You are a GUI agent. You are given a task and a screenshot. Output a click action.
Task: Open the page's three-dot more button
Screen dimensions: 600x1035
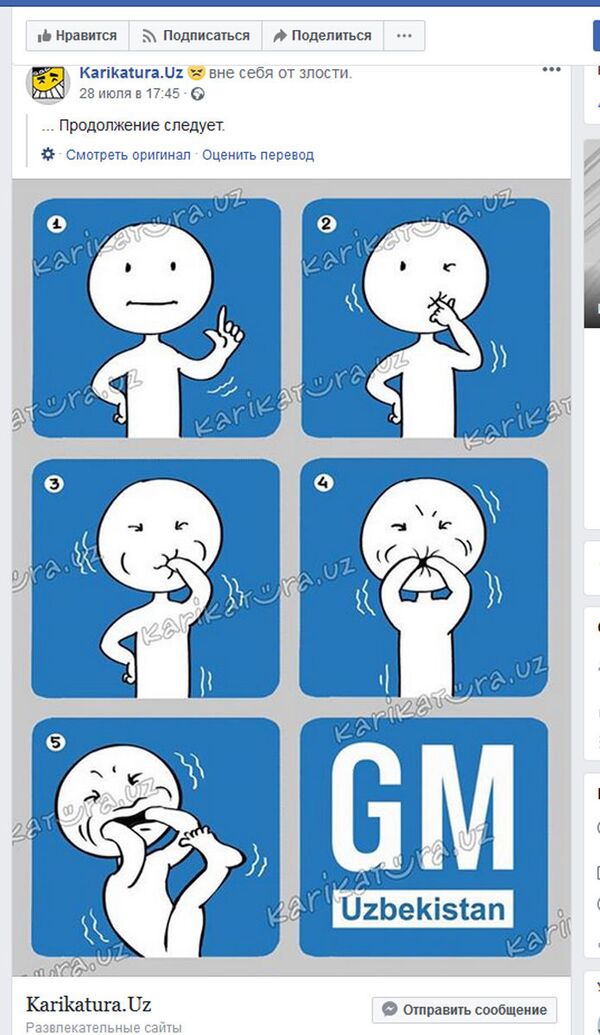[404, 36]
